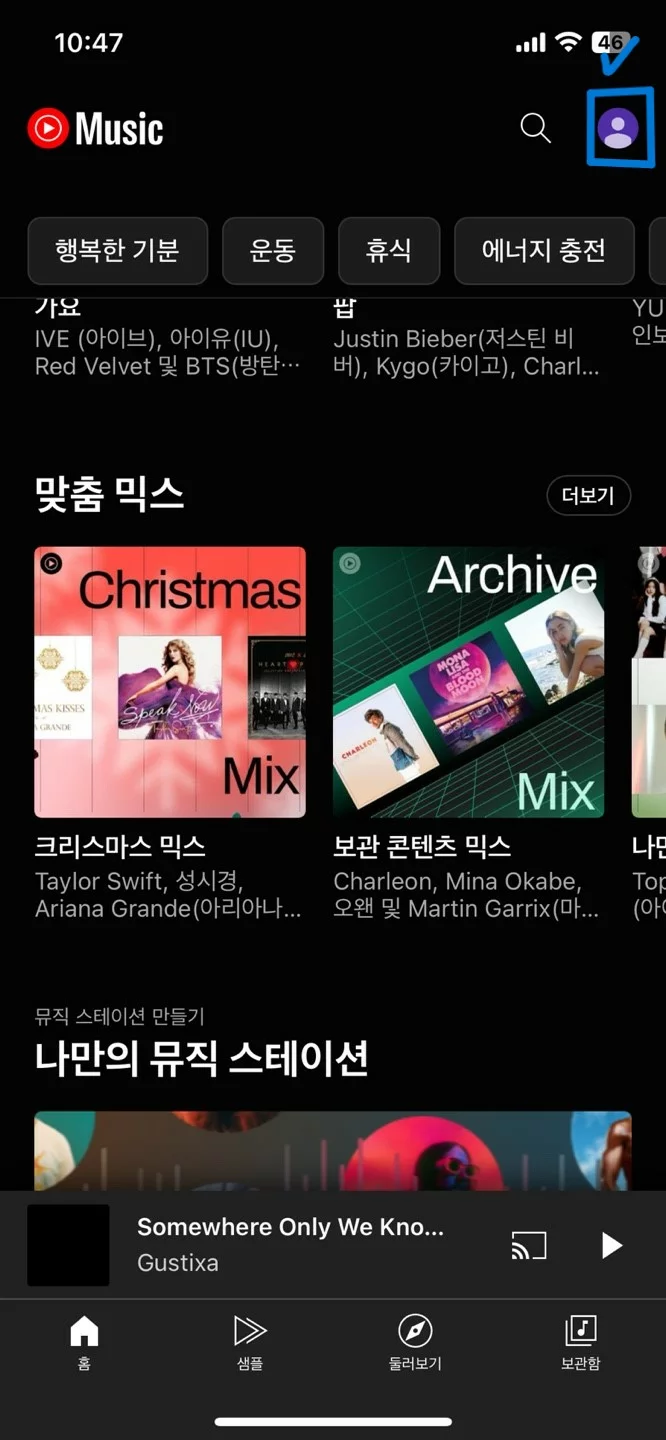Play the Gustixa track
The height and width of the screenshot is (1440, 666).
click(x=611, y=1245)
